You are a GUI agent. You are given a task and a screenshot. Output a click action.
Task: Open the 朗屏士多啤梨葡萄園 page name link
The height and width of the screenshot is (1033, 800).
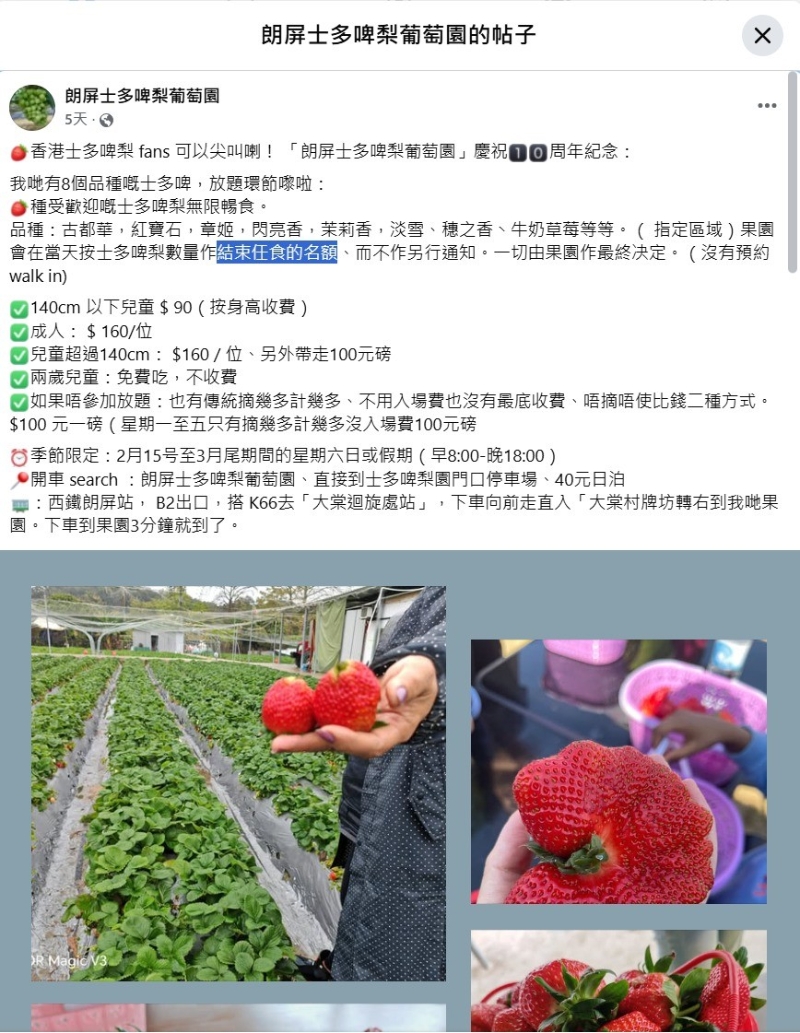[142, 96]
